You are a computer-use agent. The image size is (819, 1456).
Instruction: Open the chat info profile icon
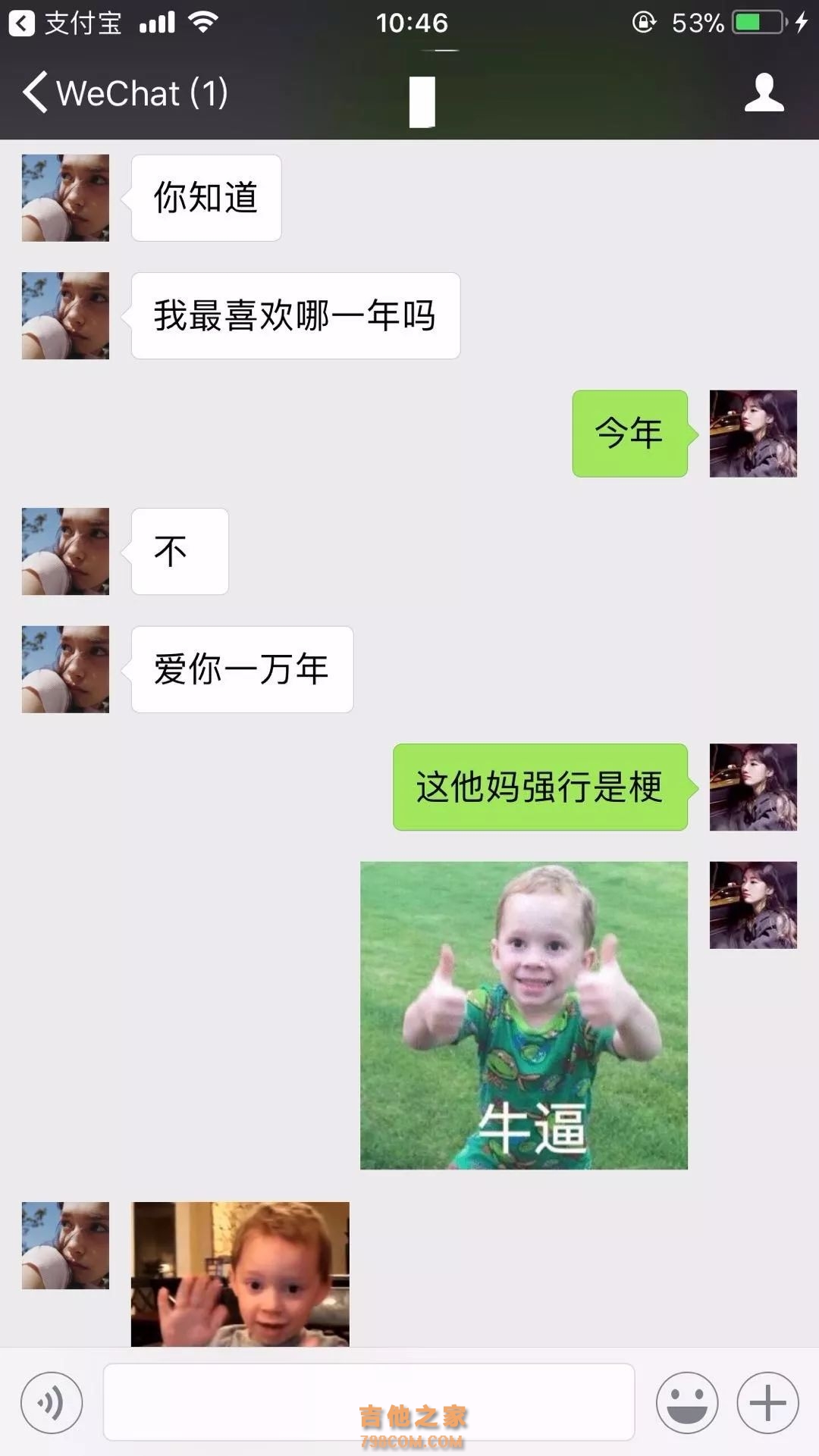pos(763,94)
